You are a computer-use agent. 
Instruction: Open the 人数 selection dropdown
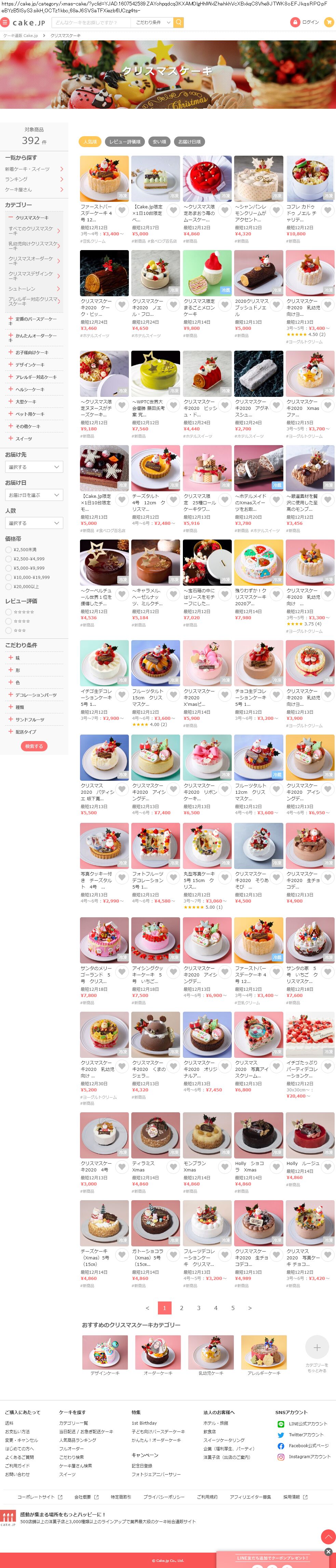pyautogui.click(x=34, y=523)
